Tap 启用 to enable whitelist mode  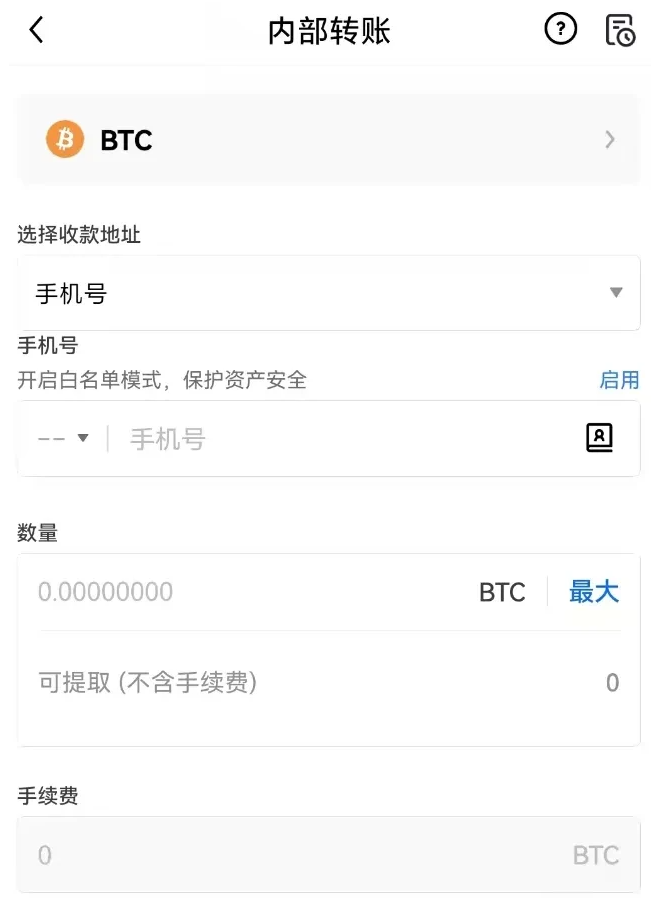[619, 380]
